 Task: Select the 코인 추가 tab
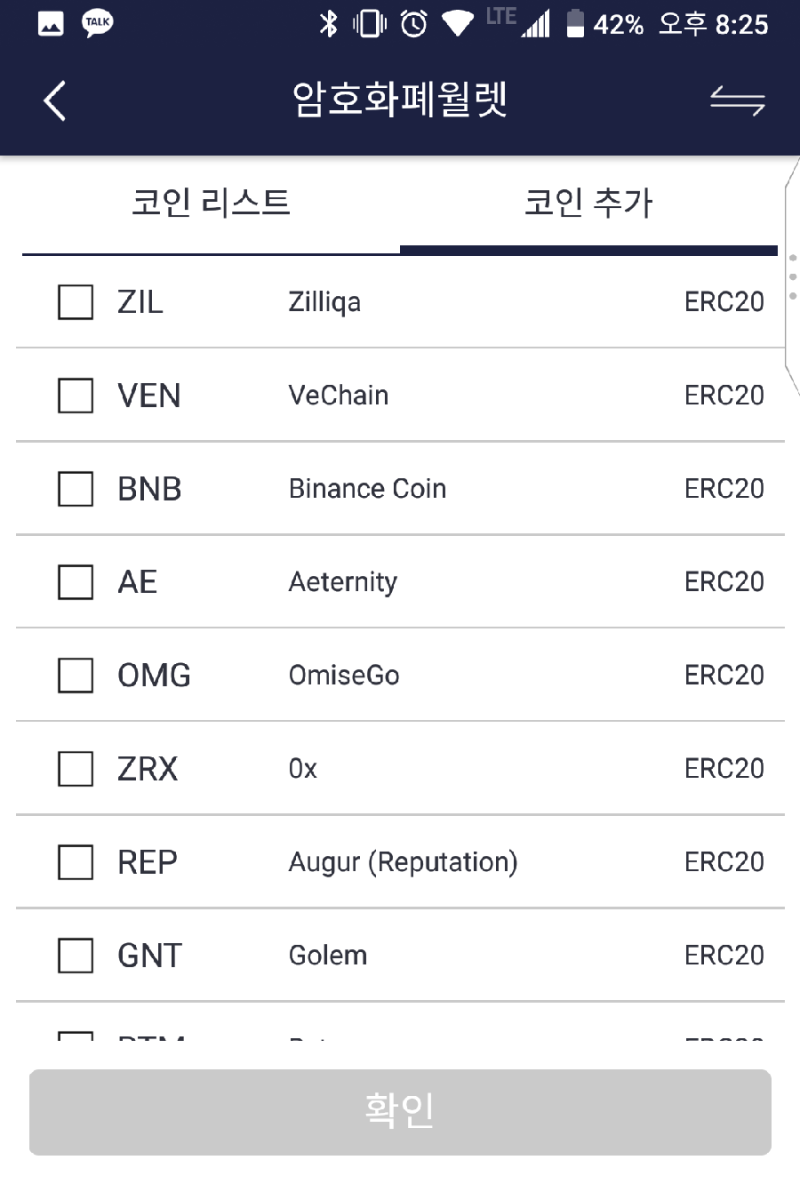(x=589, y=202)
